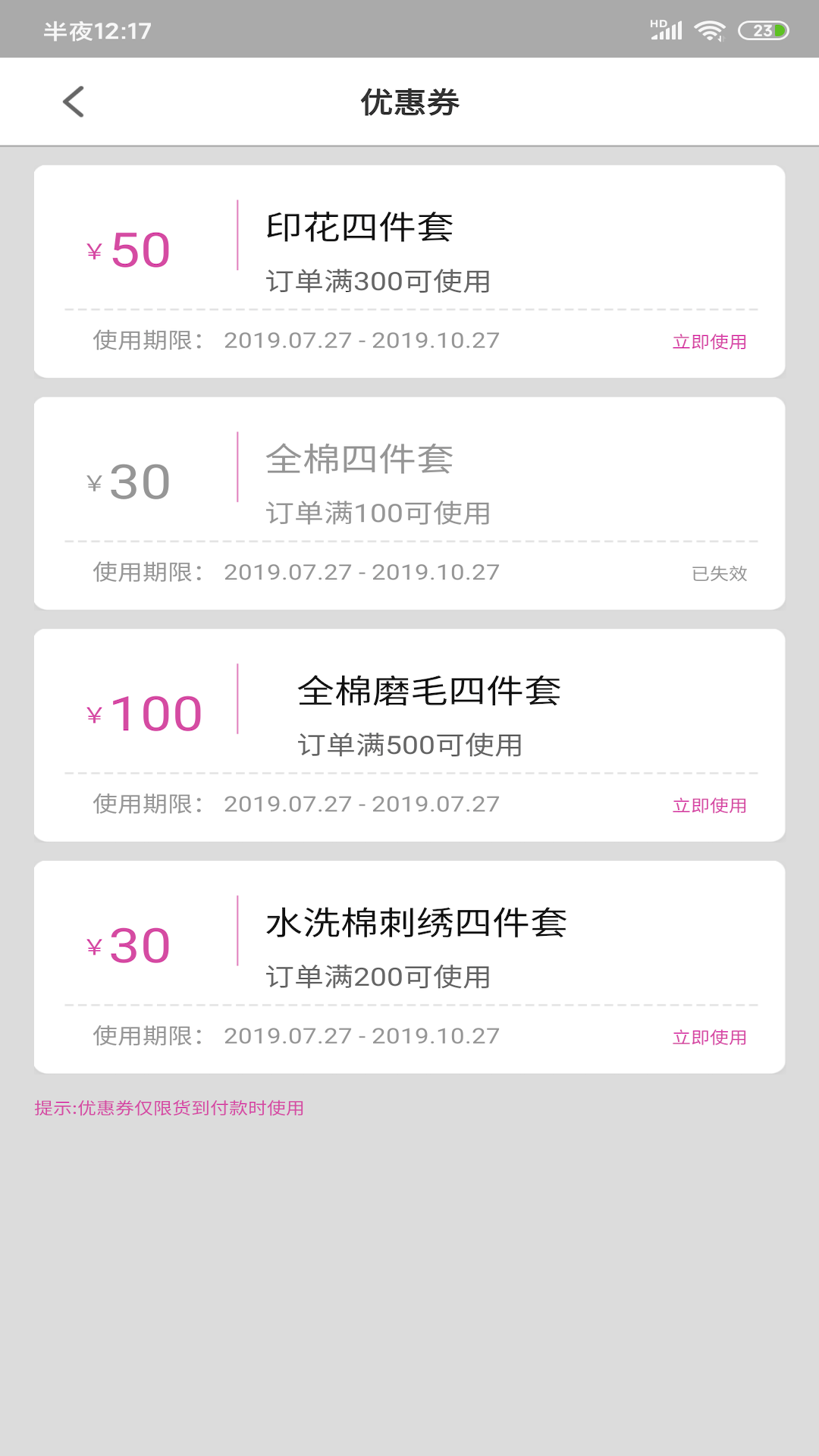The width and height of the screenshot is (819, 1456).
Task: Click the back arrow in the title bar
Action: 74,101
